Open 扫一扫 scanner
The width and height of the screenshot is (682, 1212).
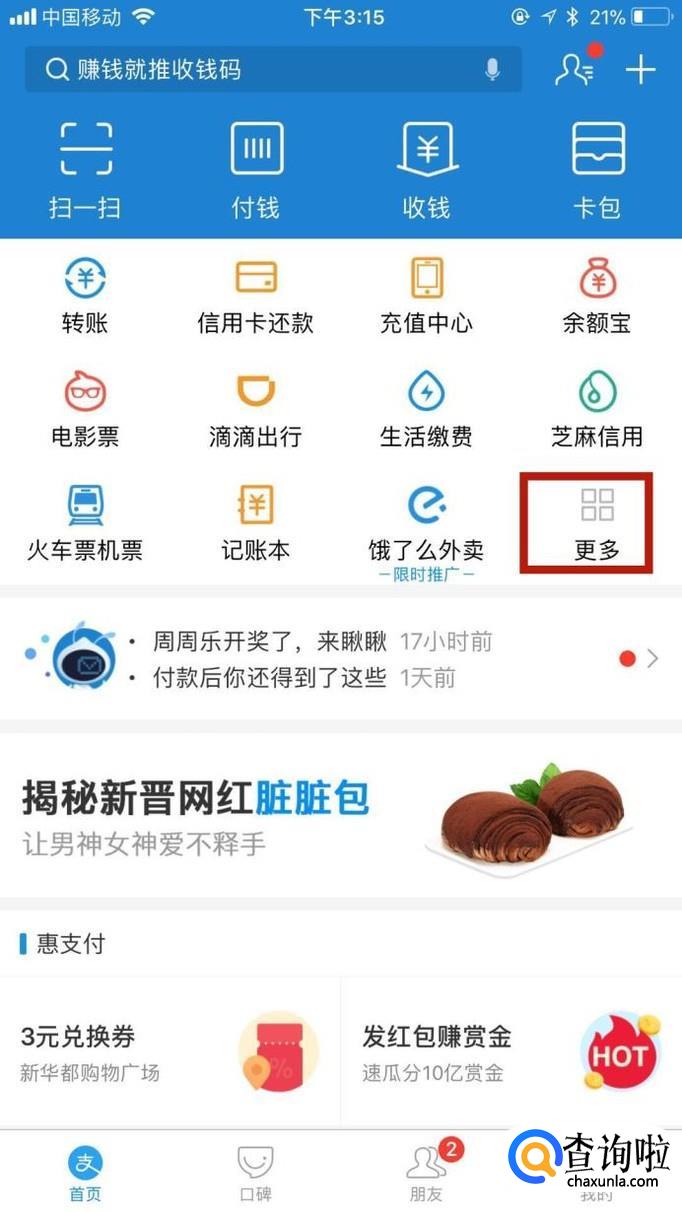(x=85, y=170)
